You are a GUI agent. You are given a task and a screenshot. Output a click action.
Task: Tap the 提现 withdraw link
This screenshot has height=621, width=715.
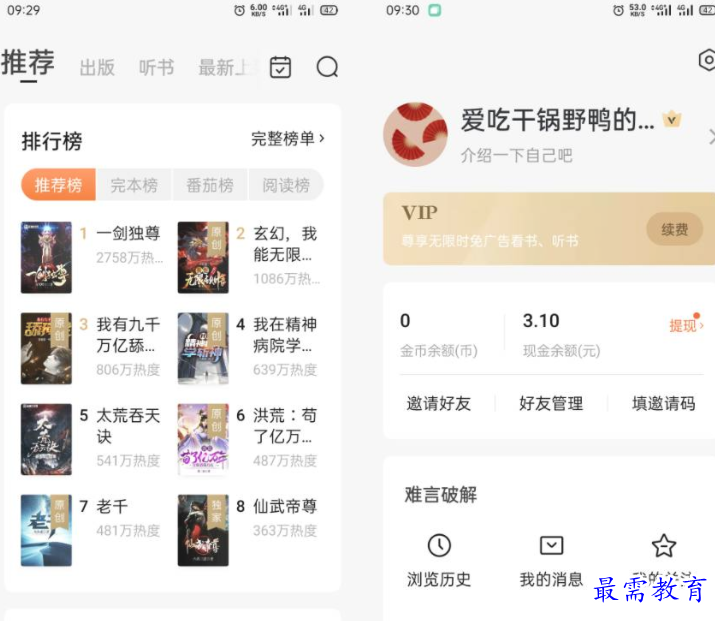click(x=686, y=326)
